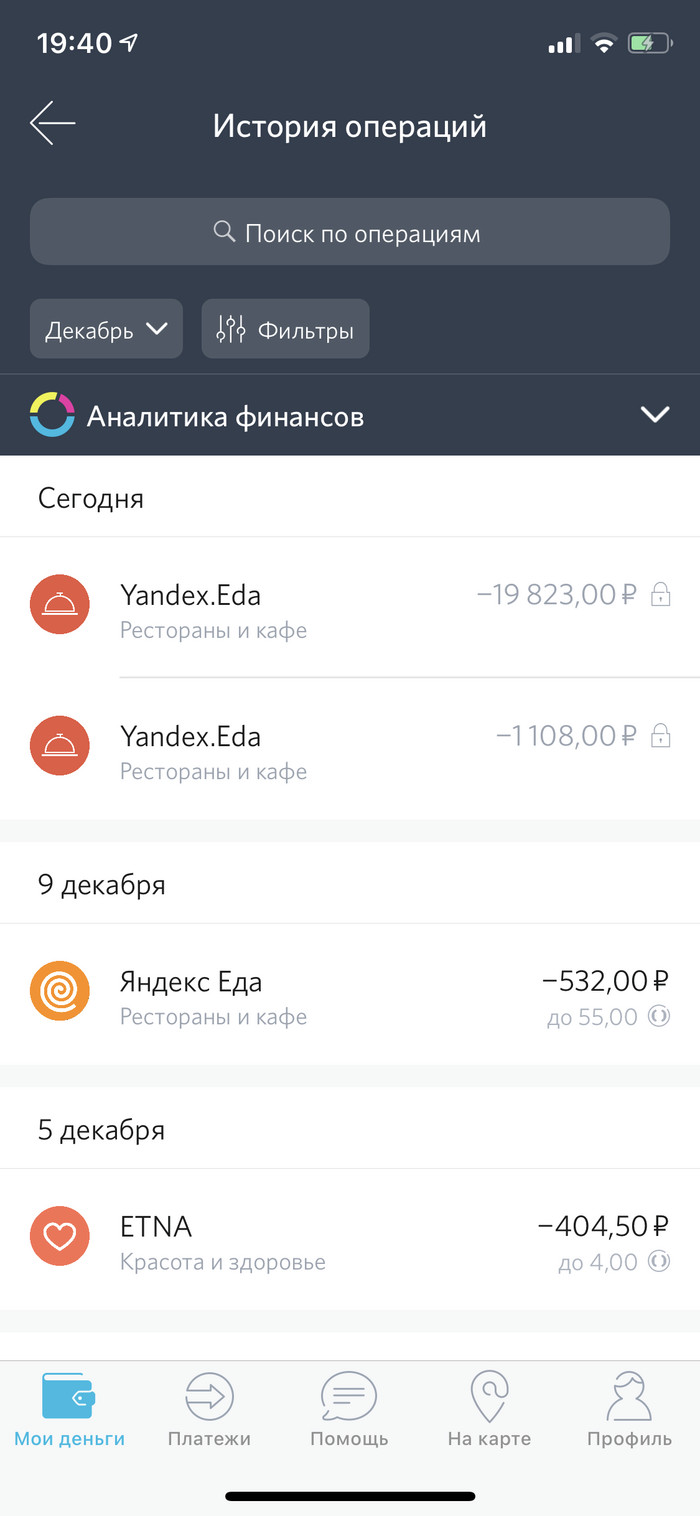Tap the Поиск по операциям search field
The width and height of the screenshot is (700, 1516).
[x=349, y=232]
